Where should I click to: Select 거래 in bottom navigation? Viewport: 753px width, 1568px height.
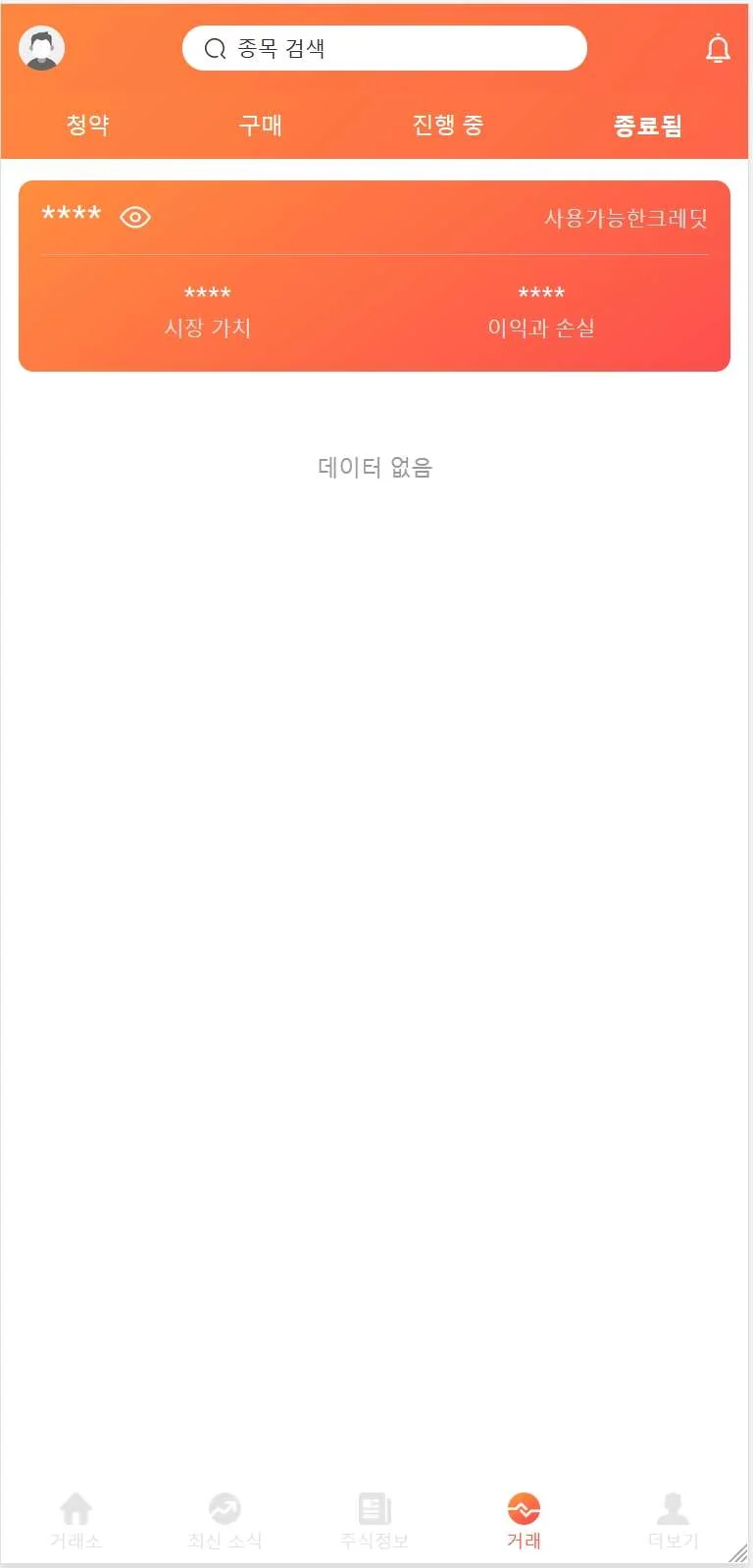click(x=524, y=1521)
